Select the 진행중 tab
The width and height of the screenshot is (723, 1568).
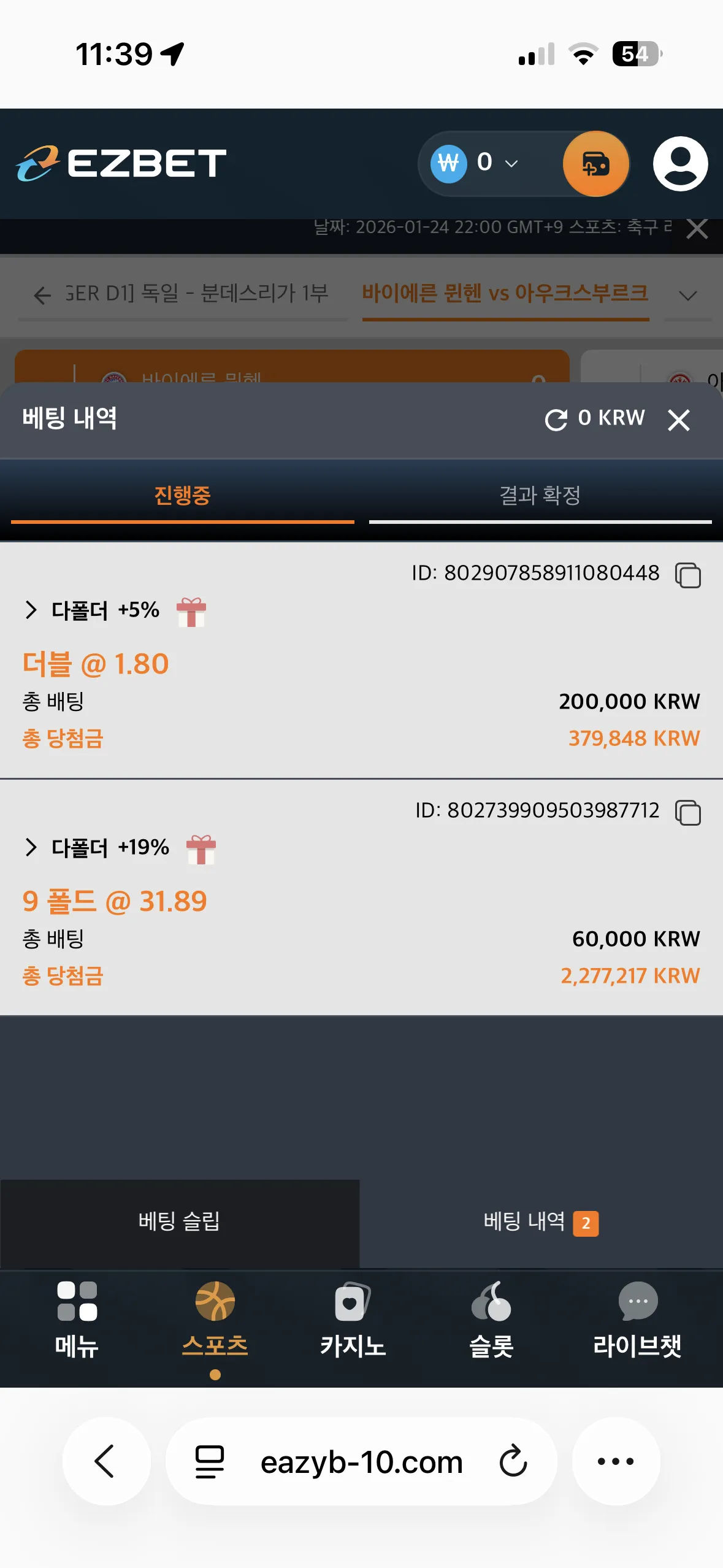pyautogui.click(x=182, y=496)
